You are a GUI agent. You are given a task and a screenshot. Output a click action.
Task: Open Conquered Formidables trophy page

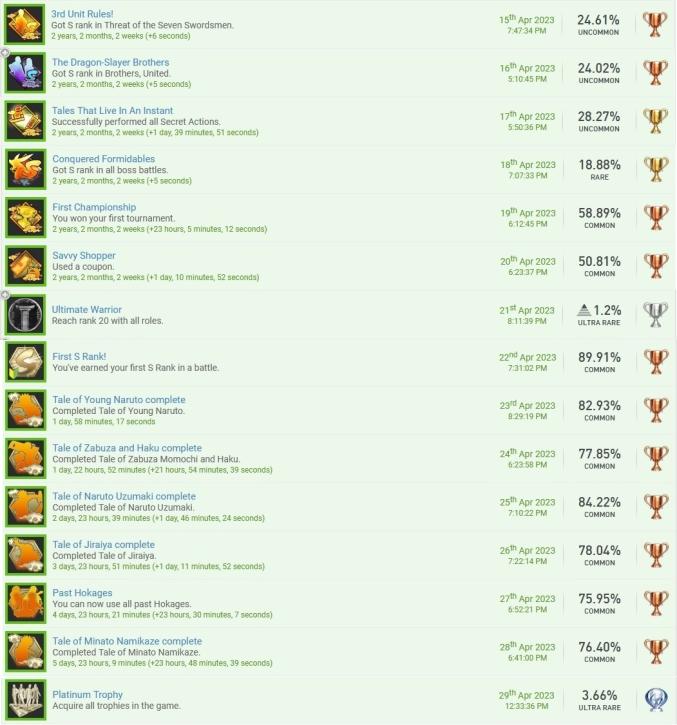point(103,159)
